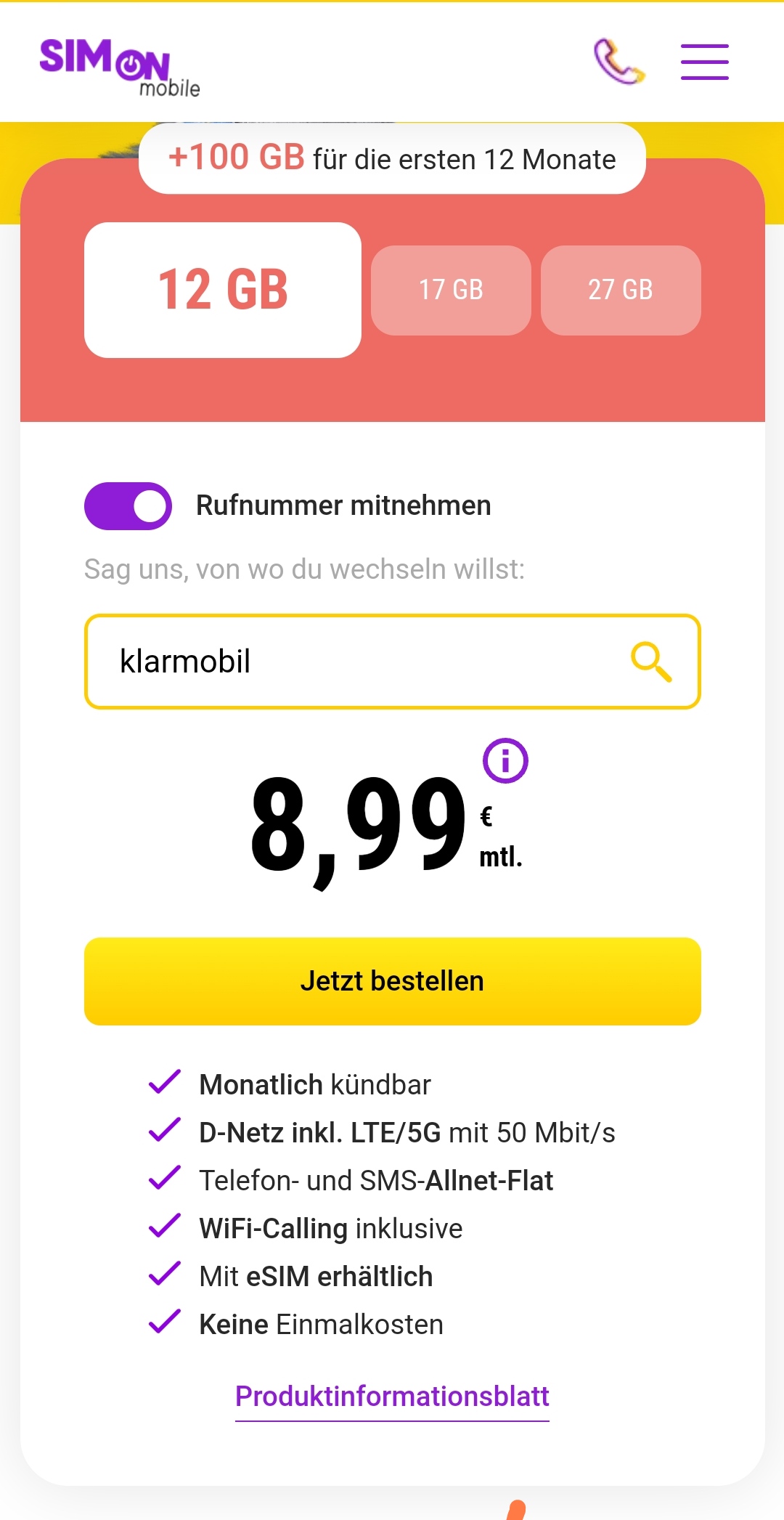Viewport: 784px width, 1520px height.
Task: Disable the Rufnummer mitnehmen switch
Action: (x=128, y=506)
